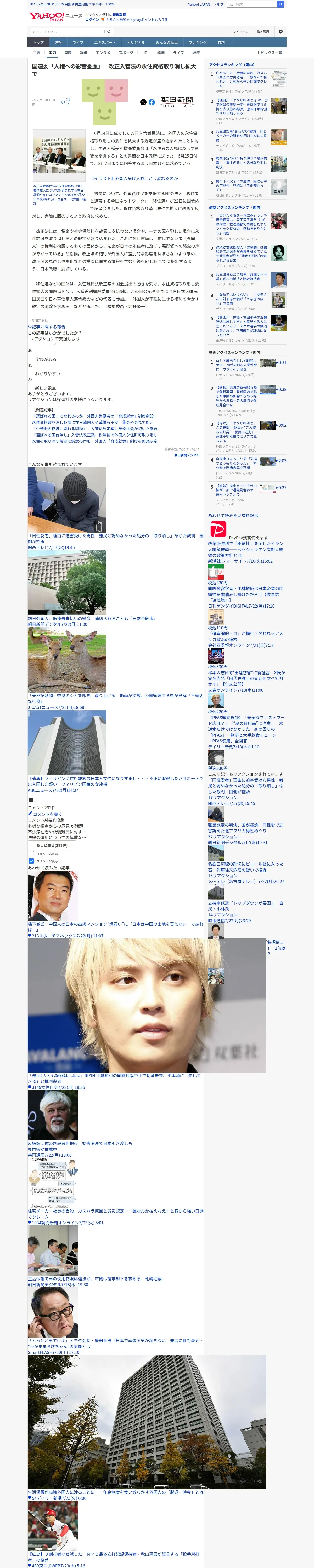Switch to the 速報 tab

tap(58, 43)
